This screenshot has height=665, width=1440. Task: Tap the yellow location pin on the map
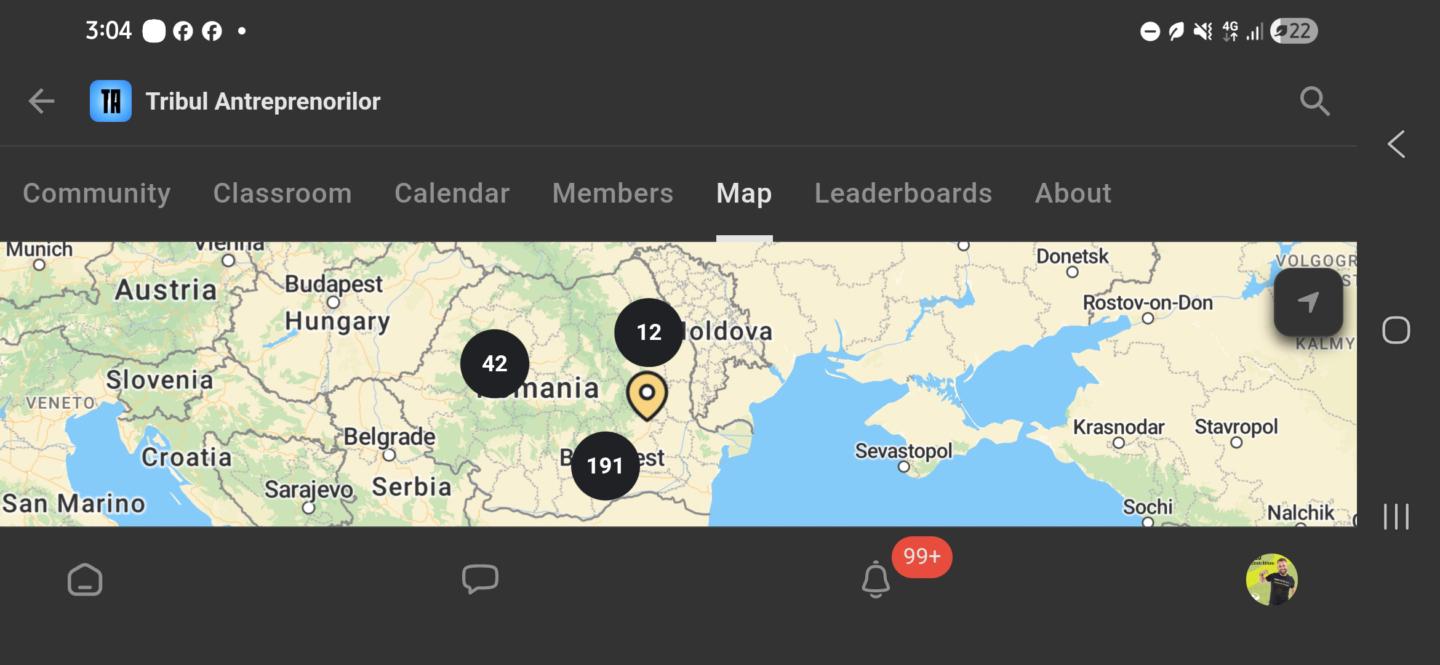[x=647, y=394]
